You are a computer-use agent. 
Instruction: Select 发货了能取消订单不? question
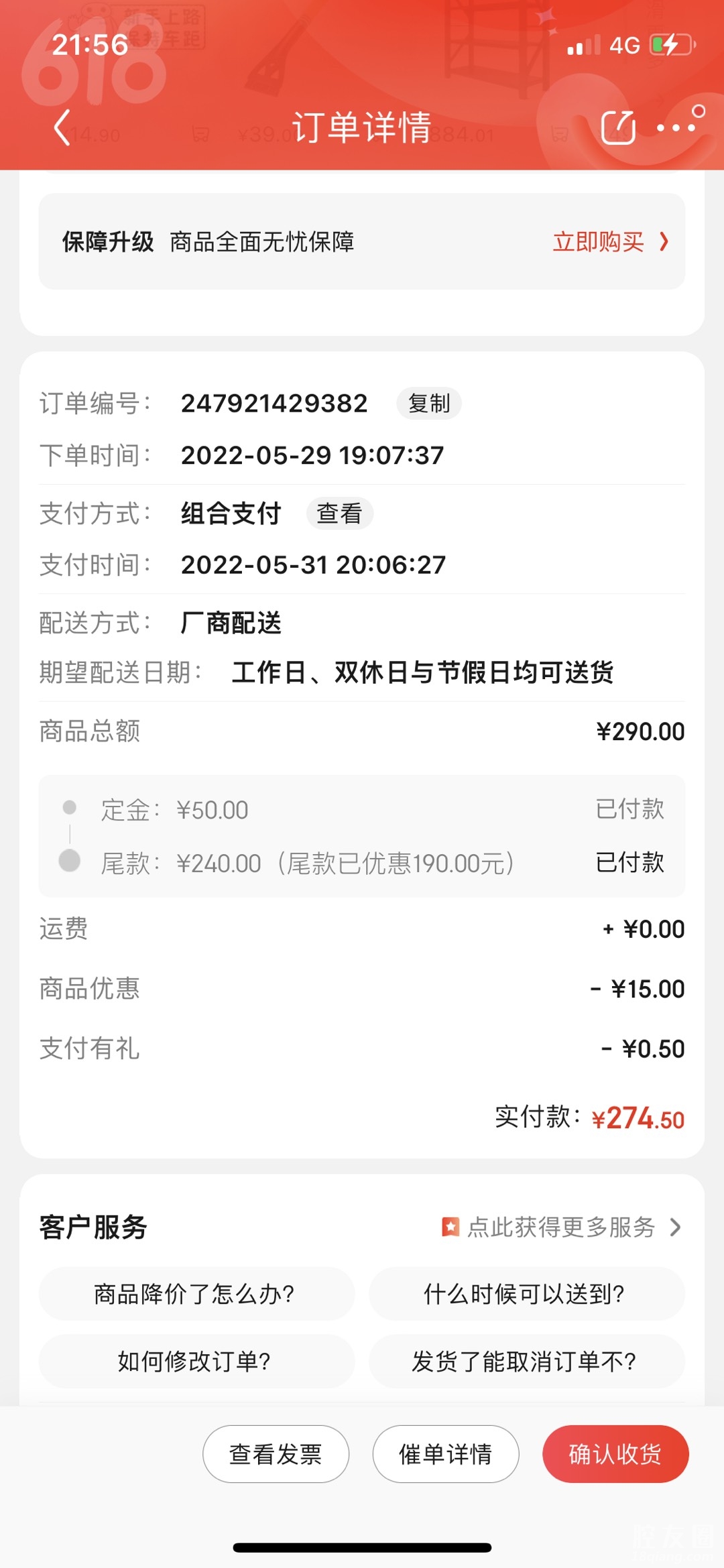point(526,1362)
